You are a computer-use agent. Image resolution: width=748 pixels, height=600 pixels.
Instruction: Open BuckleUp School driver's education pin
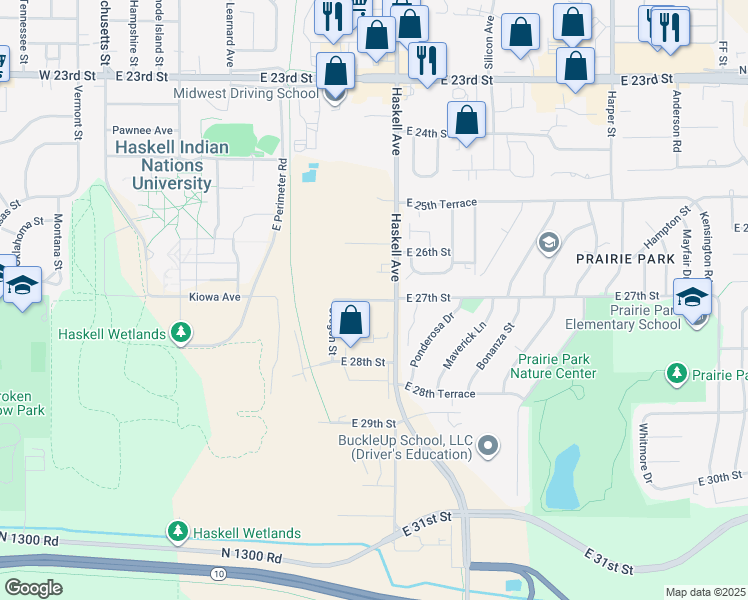[x=487, y=446]
